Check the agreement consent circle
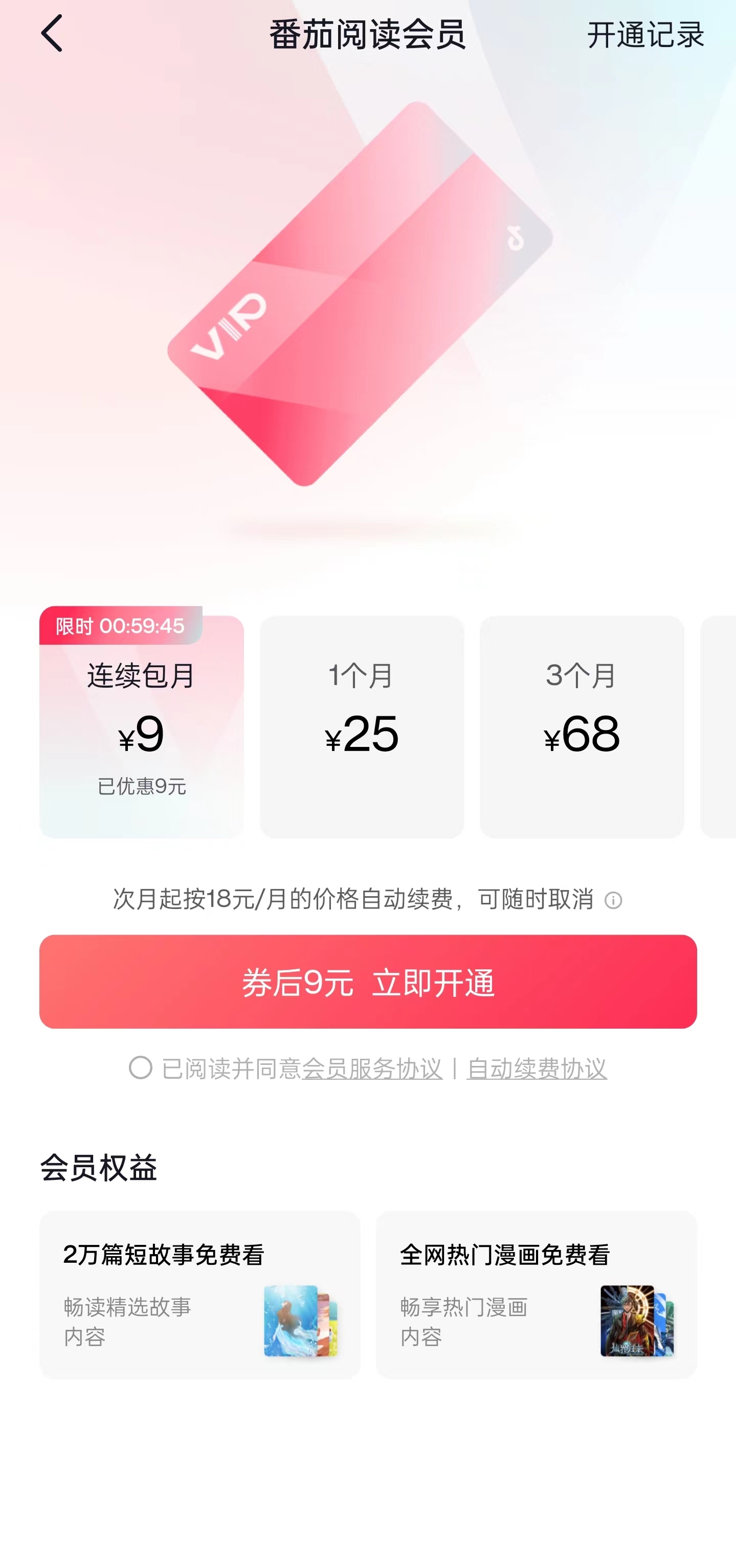Viewport: 736px width, 1568px height. 141,1067
